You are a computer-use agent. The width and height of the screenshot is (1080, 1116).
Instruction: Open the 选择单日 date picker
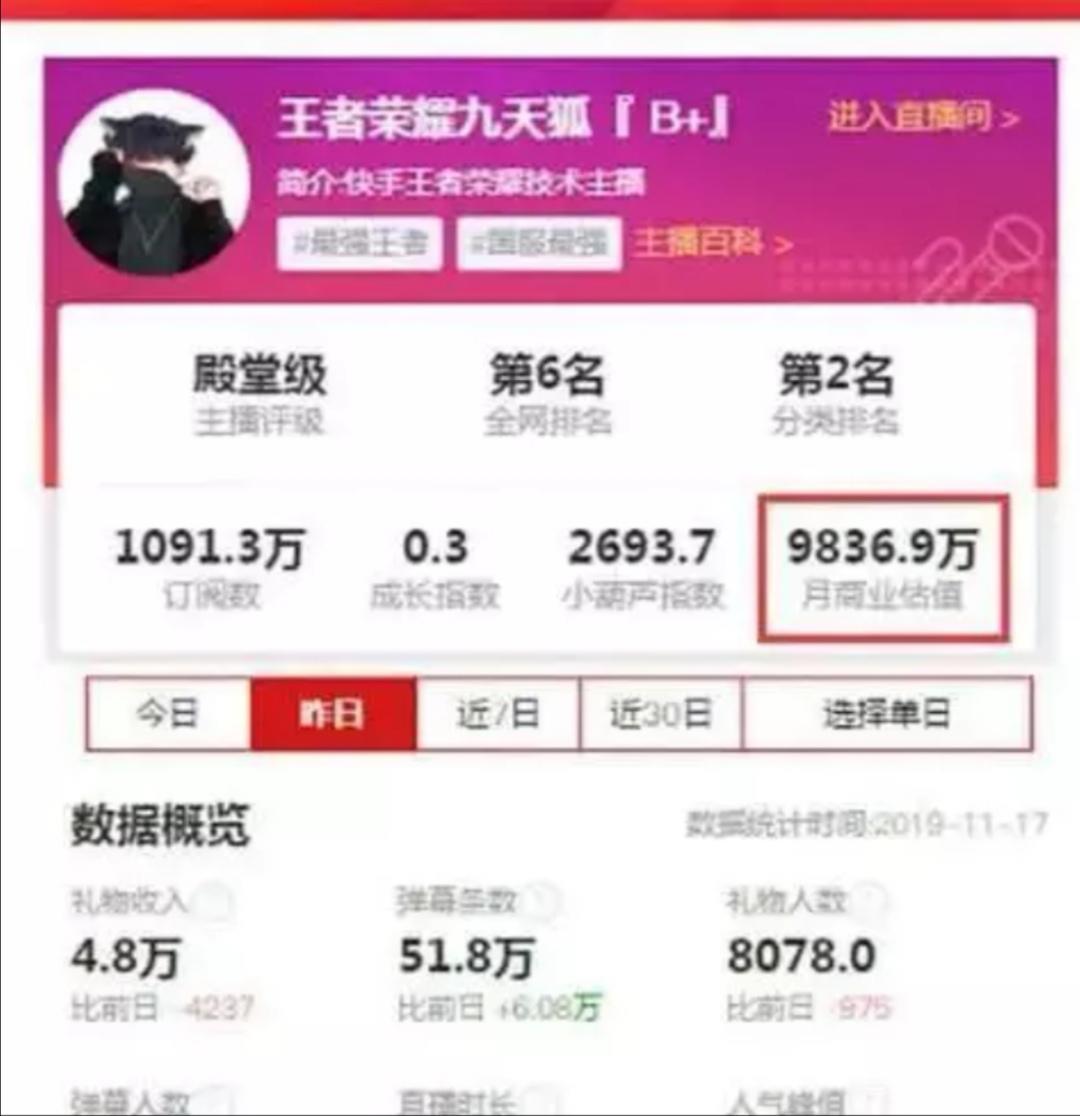[x=886, y=714]
